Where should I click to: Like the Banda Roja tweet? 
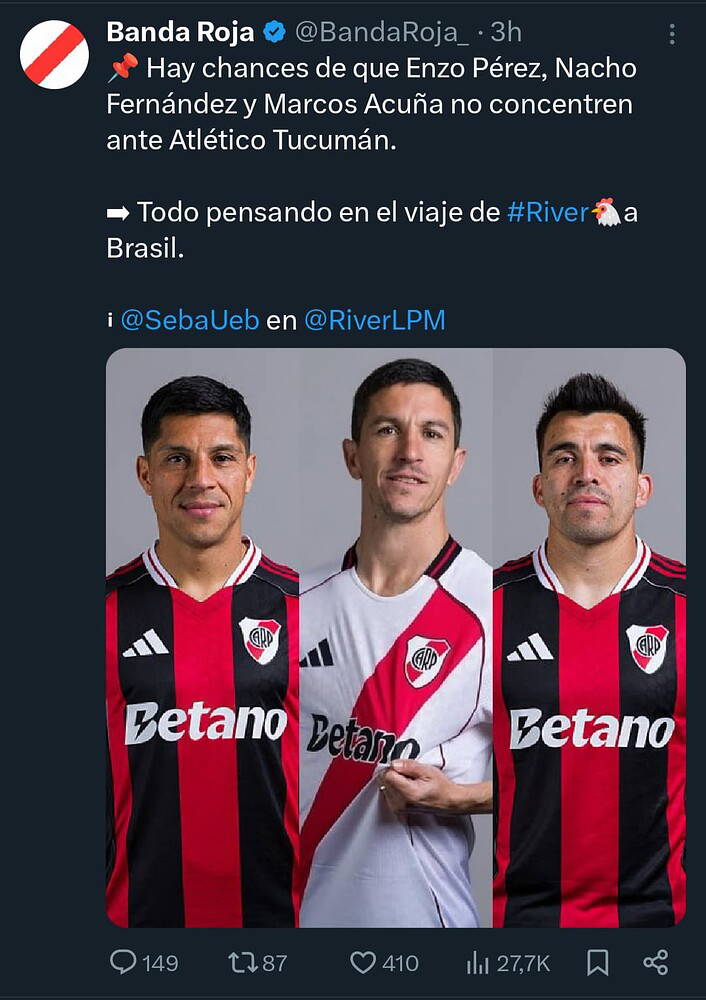pos(363,962)
